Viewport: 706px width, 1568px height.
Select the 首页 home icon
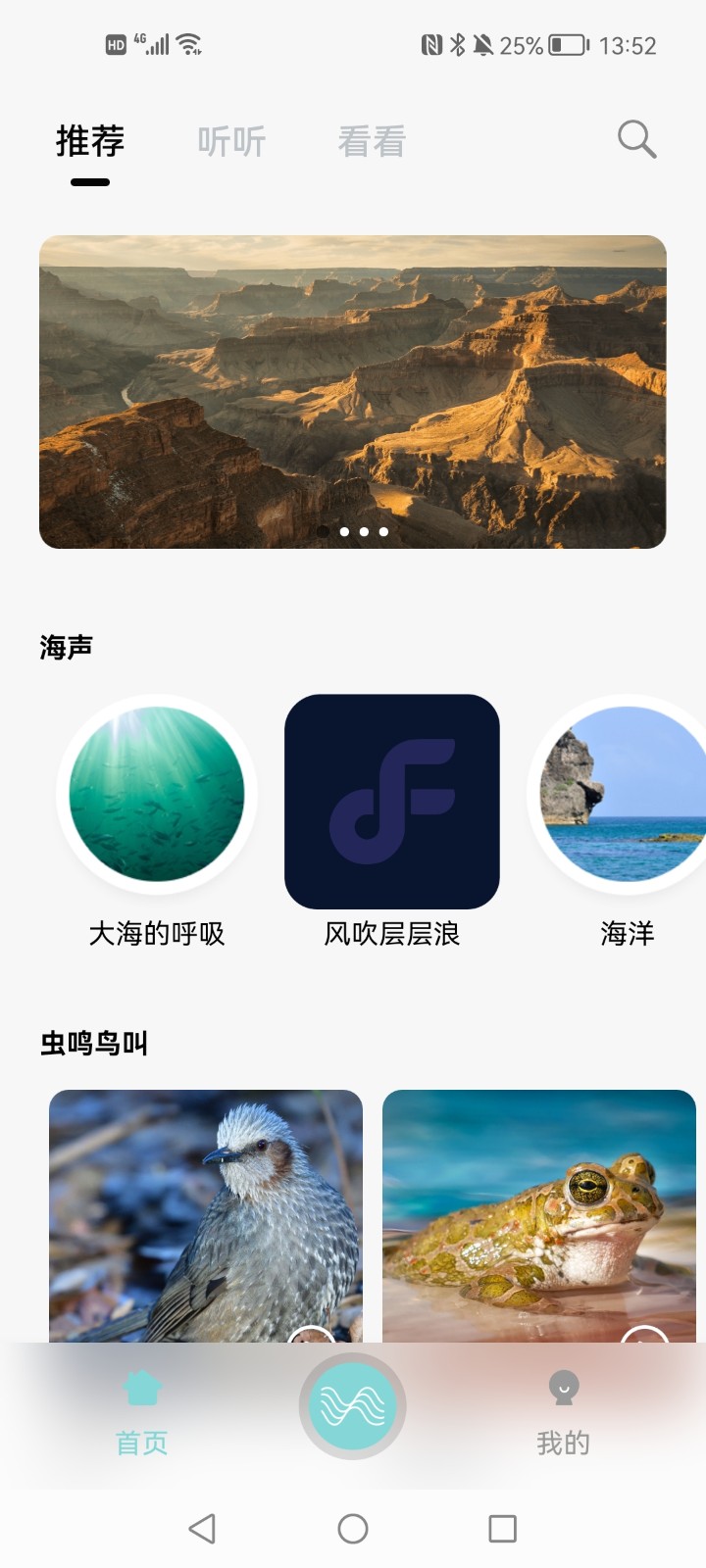[x=141, y=1386]
